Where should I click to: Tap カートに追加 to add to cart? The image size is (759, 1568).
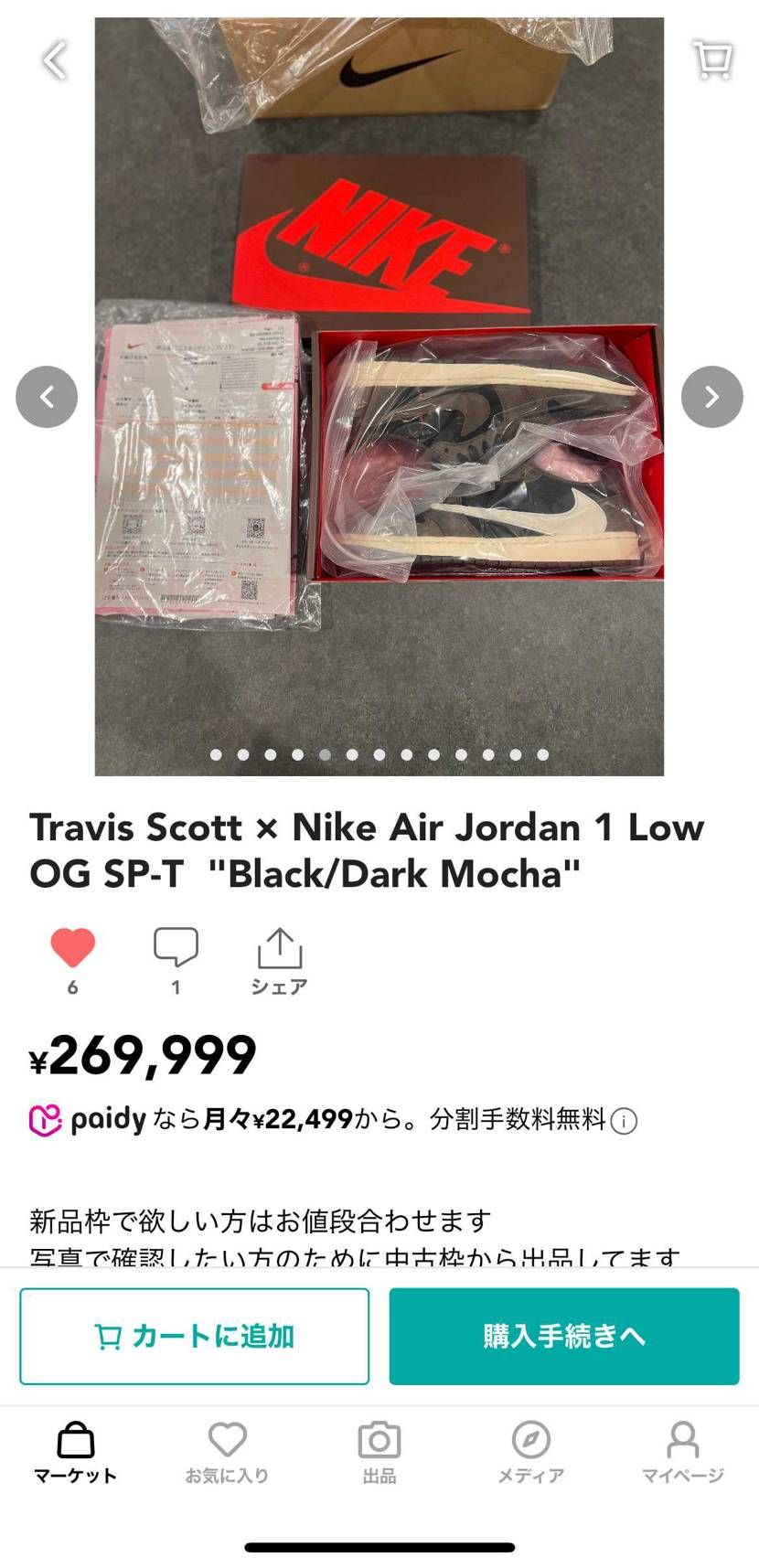195,1336
